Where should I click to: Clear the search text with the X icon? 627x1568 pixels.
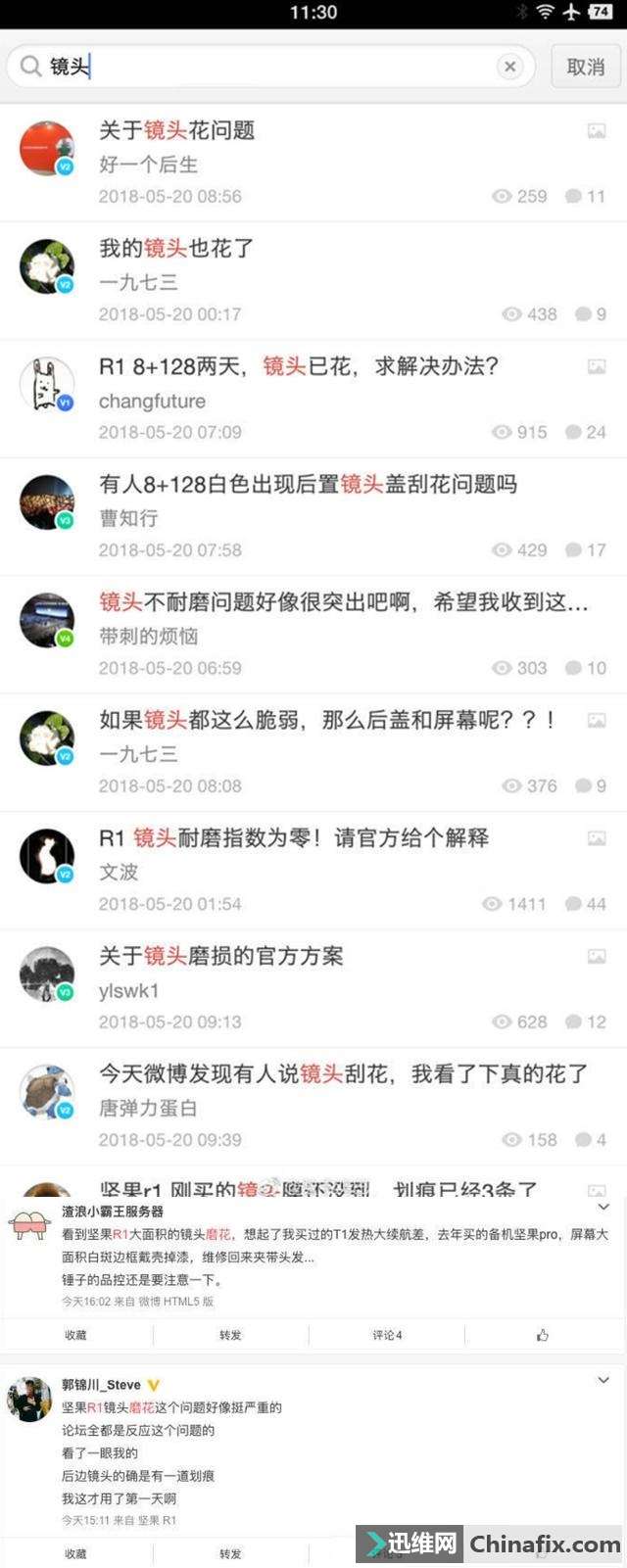coord(509,67)
